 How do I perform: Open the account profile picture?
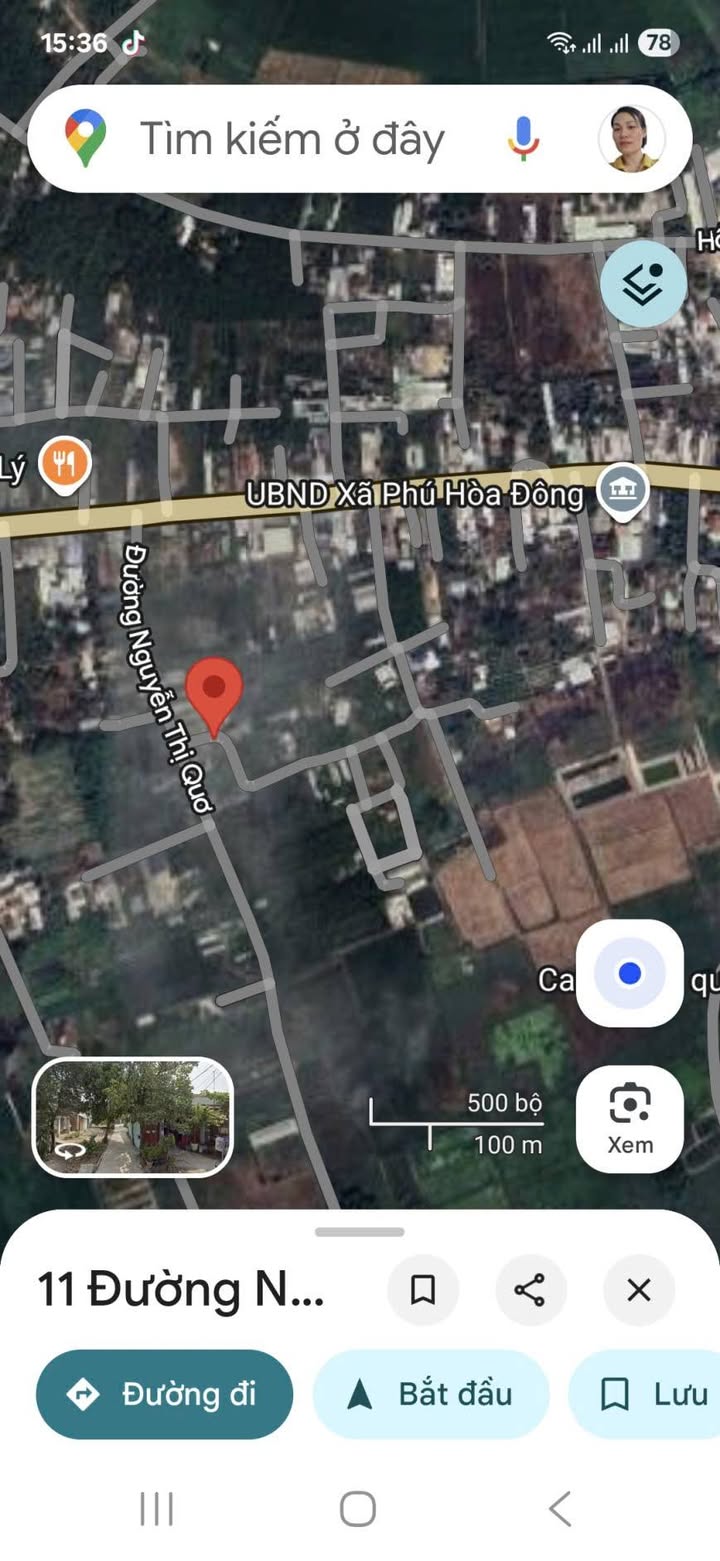click(x=632, y=138)
